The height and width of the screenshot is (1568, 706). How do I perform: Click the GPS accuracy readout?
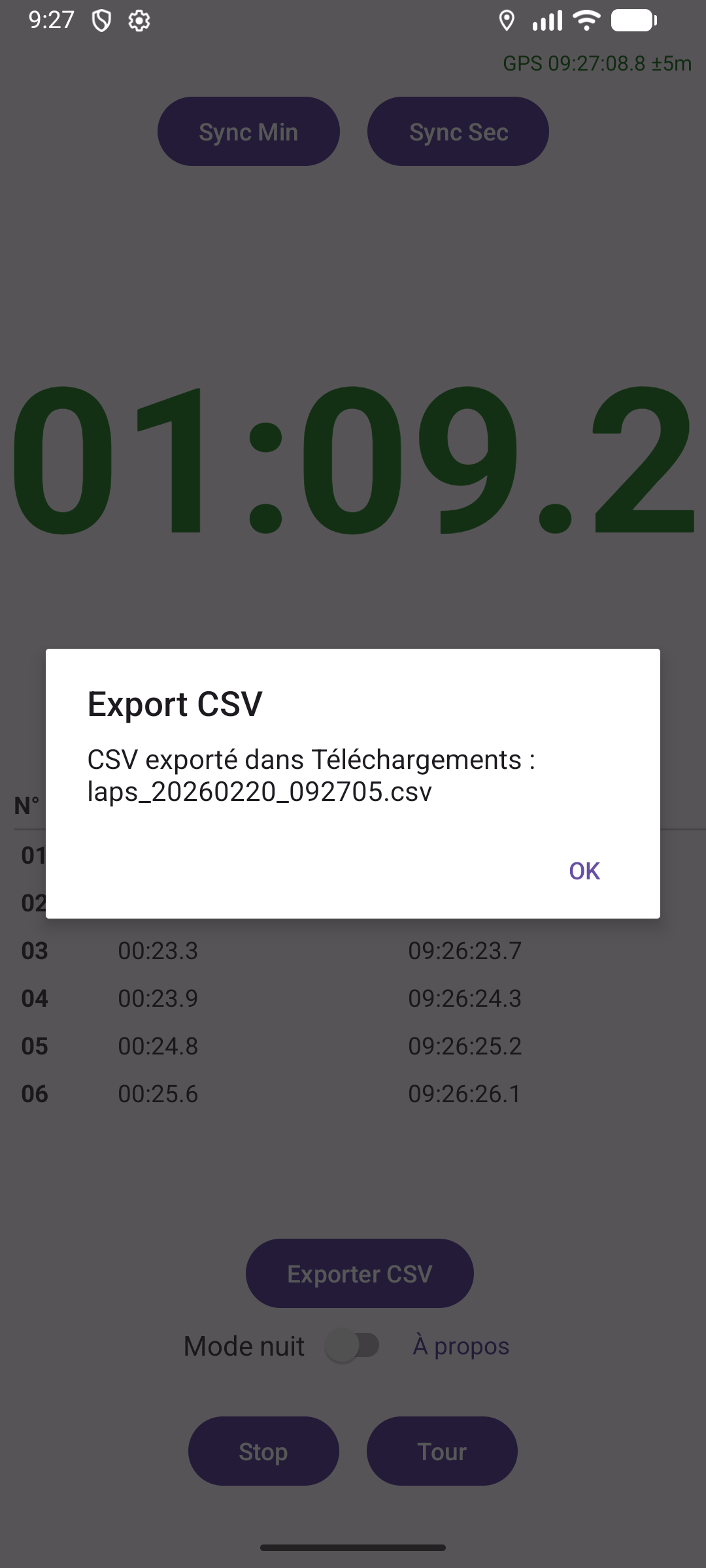coord(597,64)
